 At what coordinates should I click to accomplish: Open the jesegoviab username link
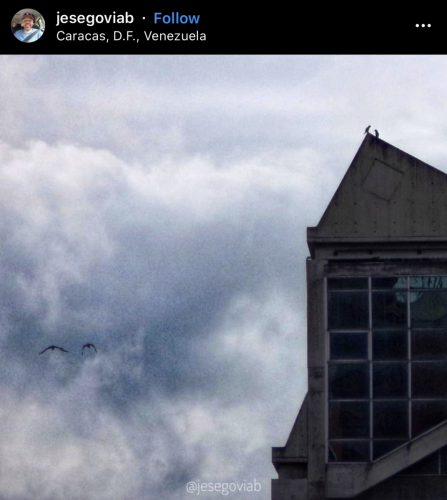pyautogui.click(x=95, y=18)
